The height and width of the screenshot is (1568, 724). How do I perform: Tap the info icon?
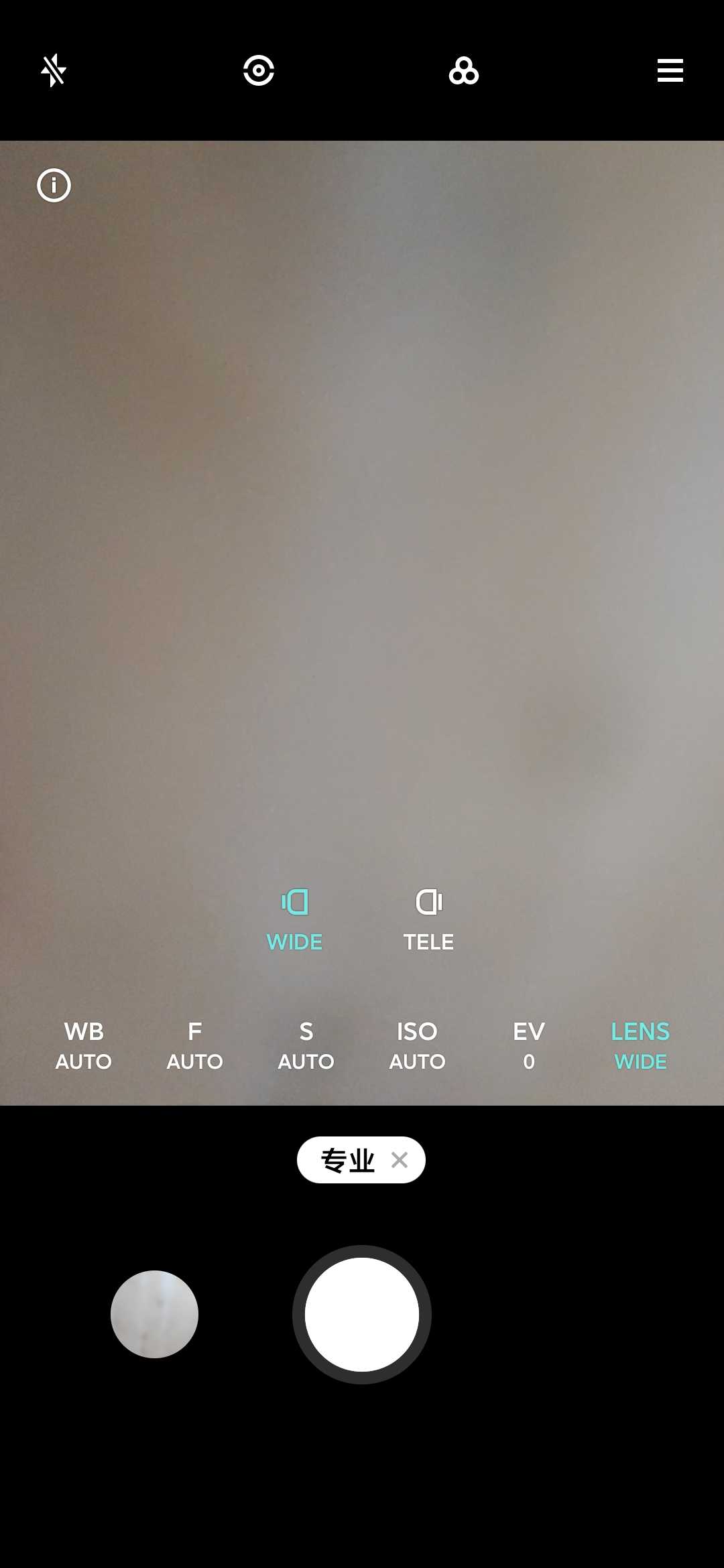tap(54, 186)
